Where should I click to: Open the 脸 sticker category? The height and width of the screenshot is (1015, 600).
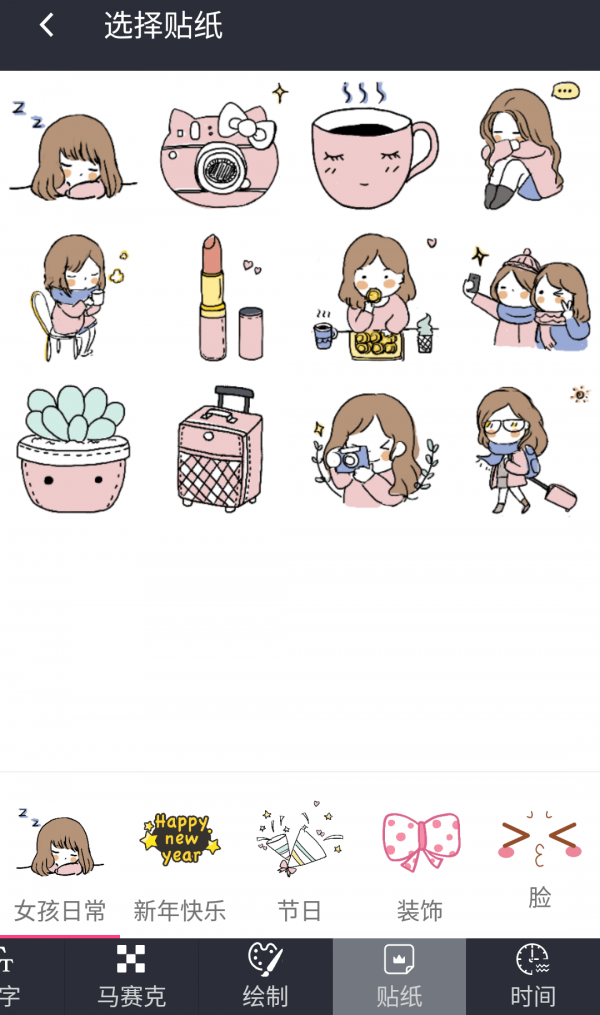540,860
